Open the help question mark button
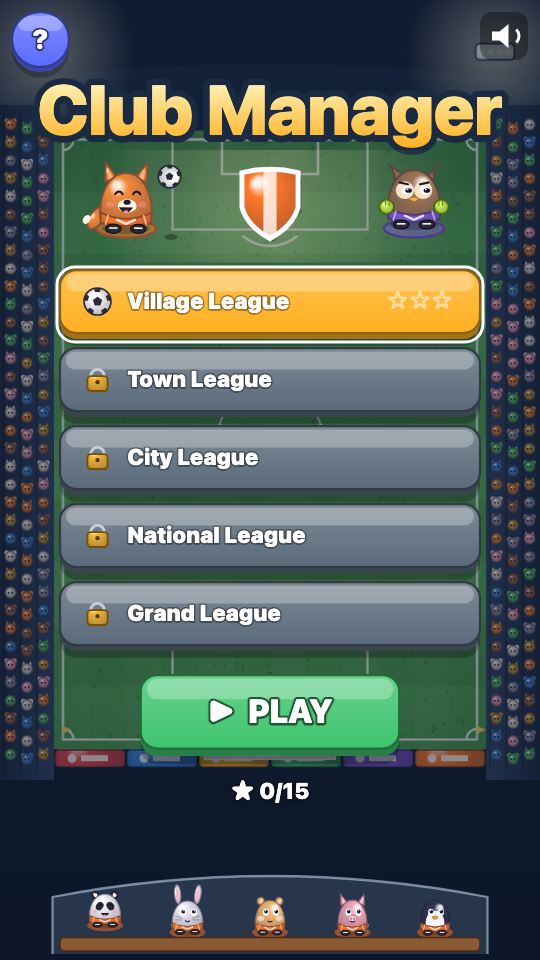540x960 pixels. click(40, 40)
